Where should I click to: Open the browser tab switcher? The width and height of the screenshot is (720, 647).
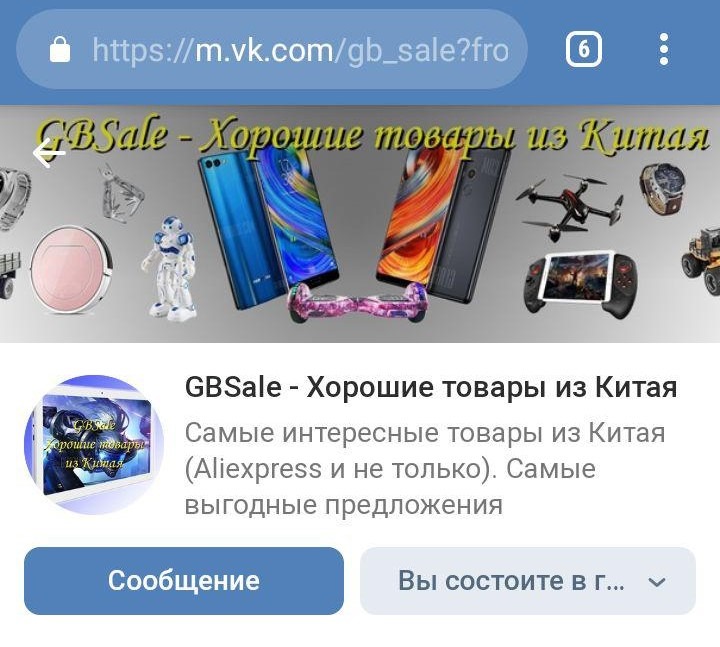[584, 49]
